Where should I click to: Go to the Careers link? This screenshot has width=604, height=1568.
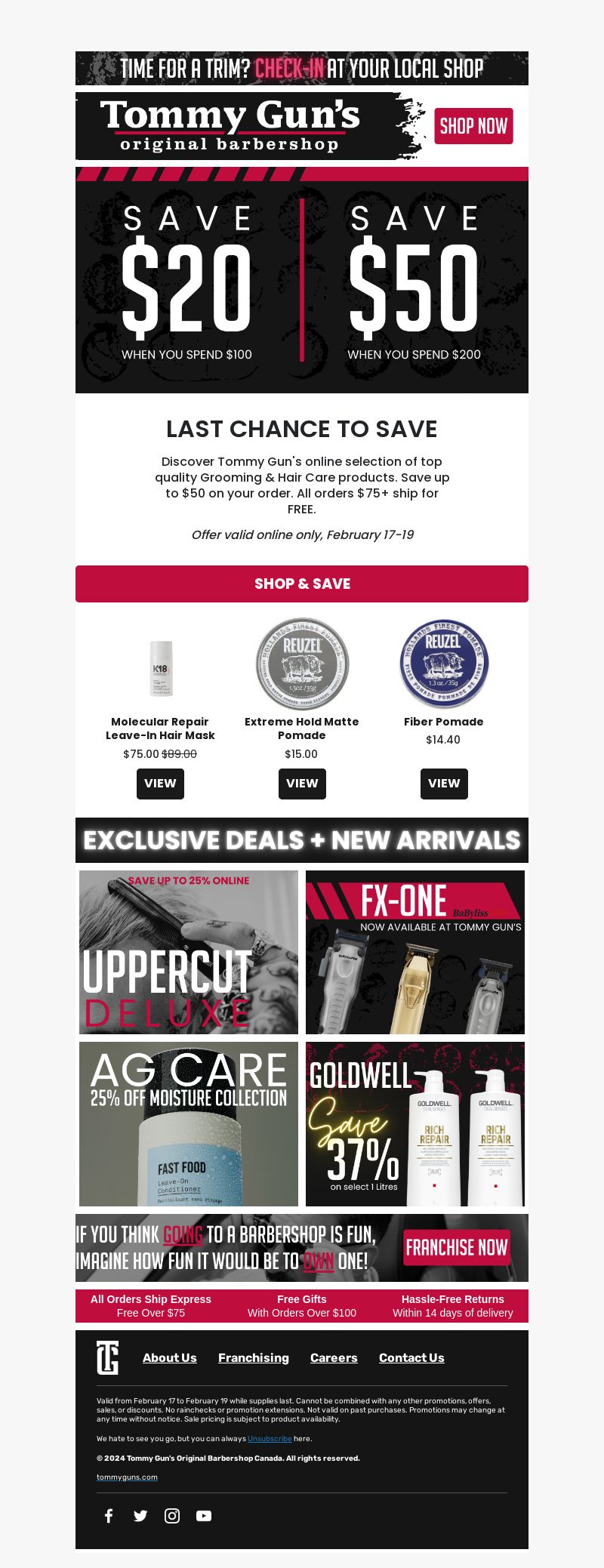[x=334, y=1357]
